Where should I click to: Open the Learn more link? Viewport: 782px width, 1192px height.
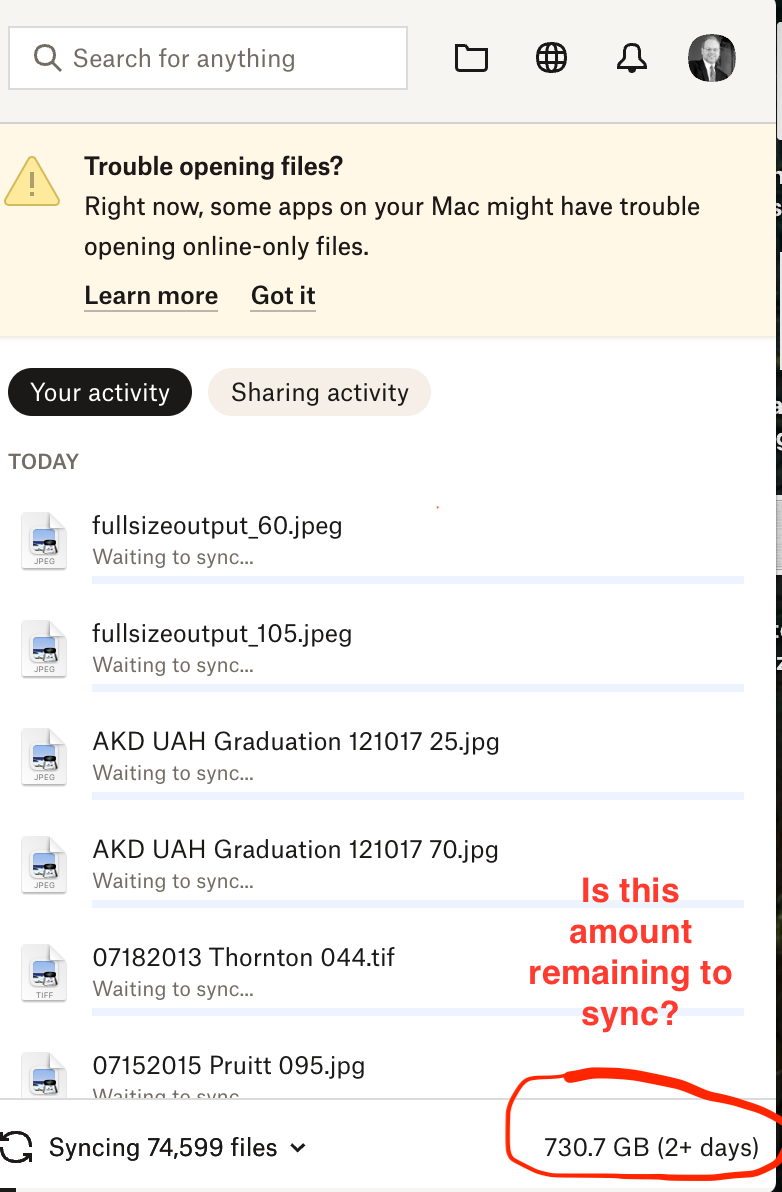tap(151, 295)
